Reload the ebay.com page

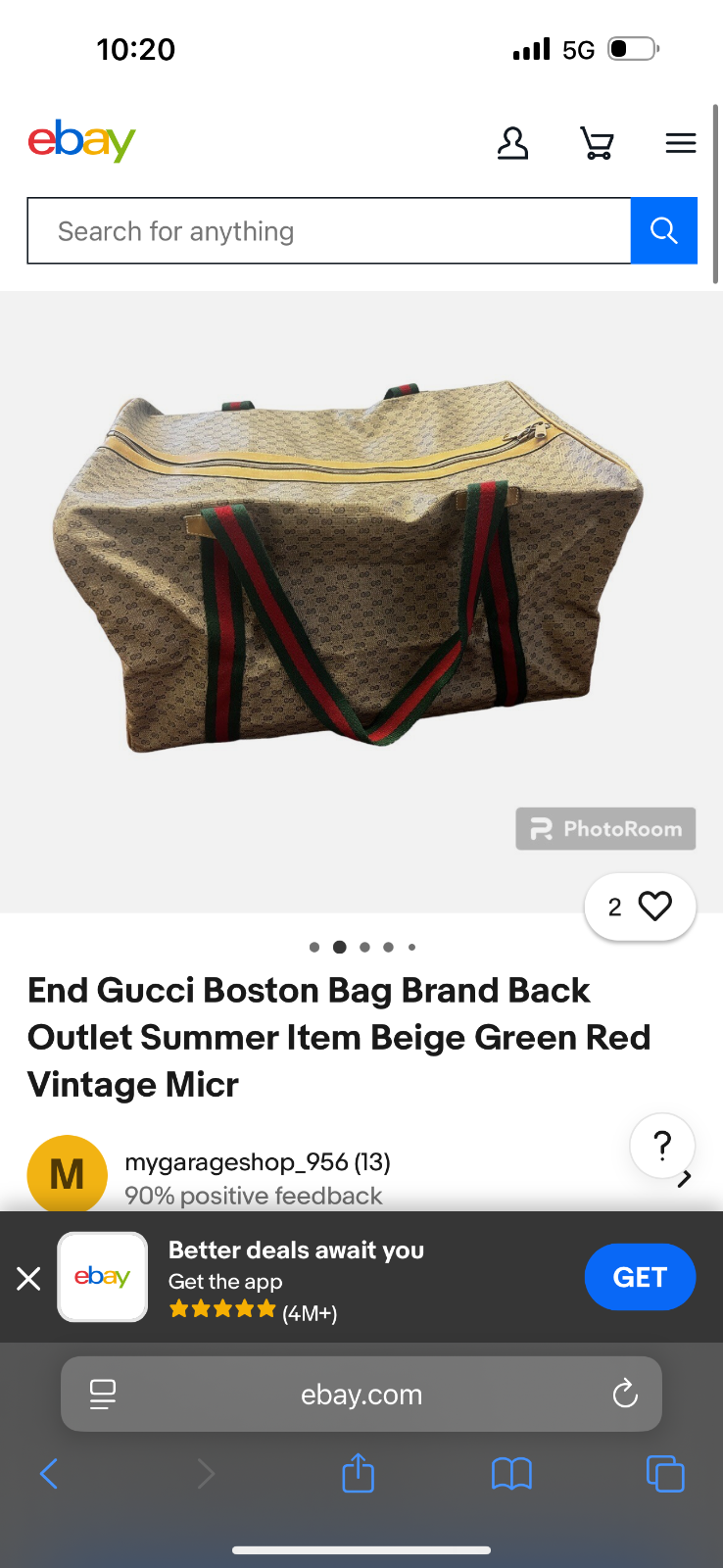625,1394
